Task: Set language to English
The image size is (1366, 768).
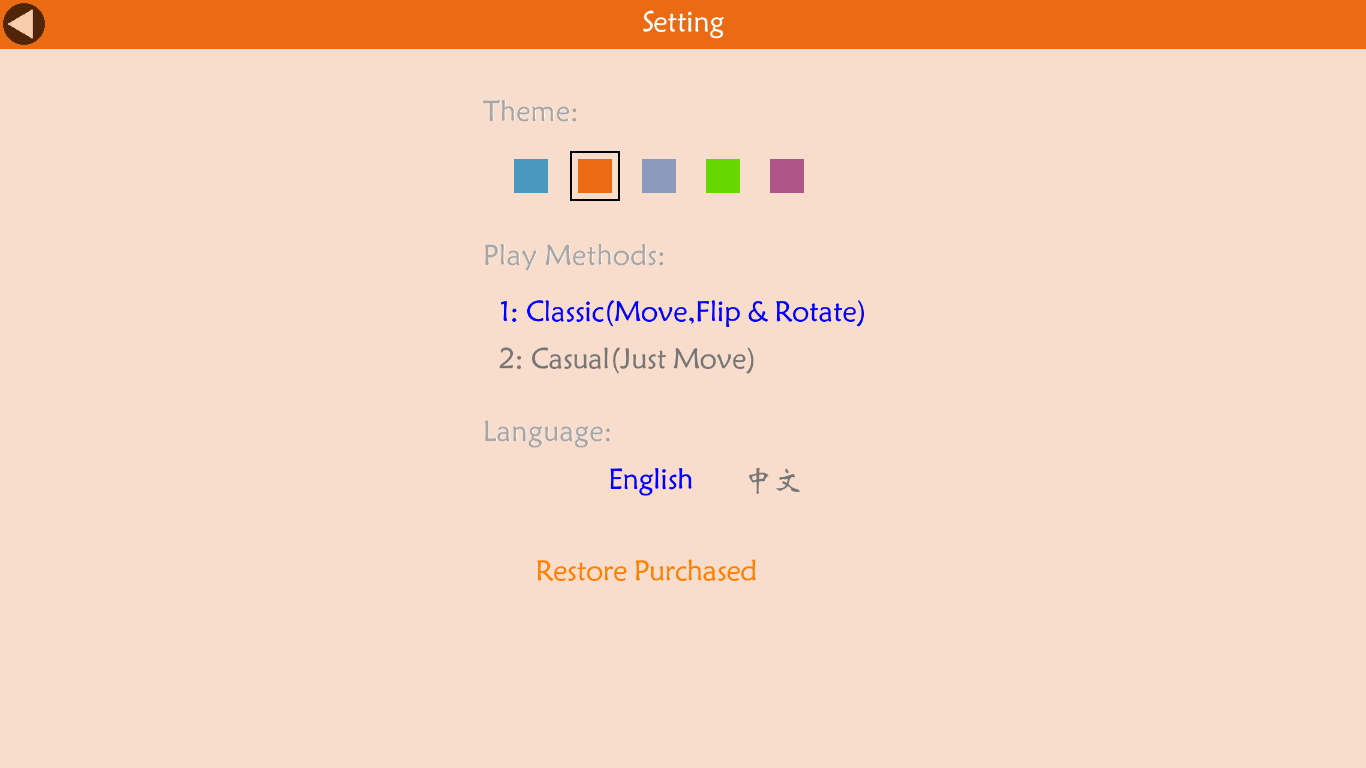Action: click(x=650, y=480)
